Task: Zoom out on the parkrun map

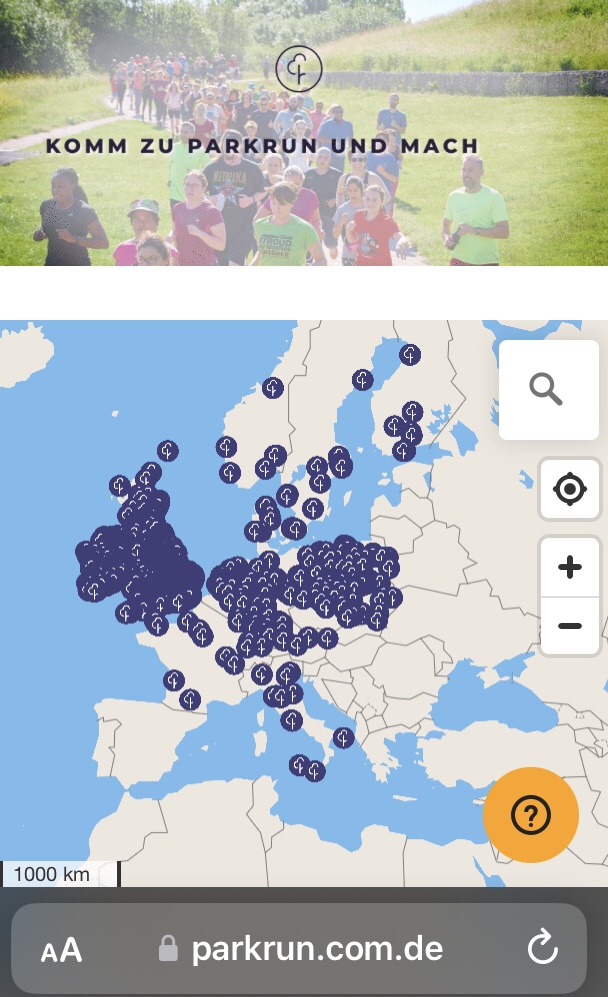Action: click(x=569, y=627)
